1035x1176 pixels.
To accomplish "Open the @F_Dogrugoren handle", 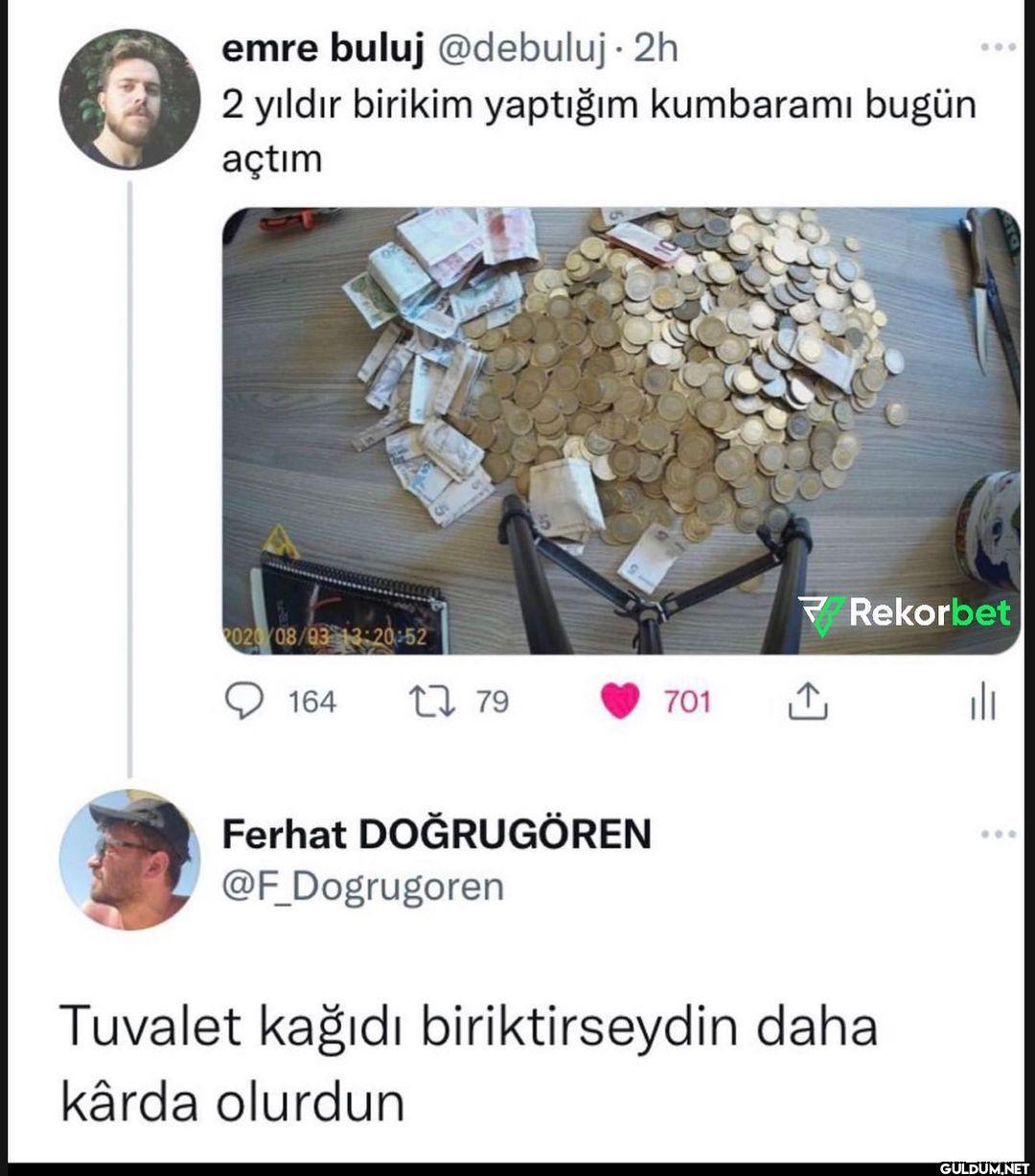I will click(362, 887).
